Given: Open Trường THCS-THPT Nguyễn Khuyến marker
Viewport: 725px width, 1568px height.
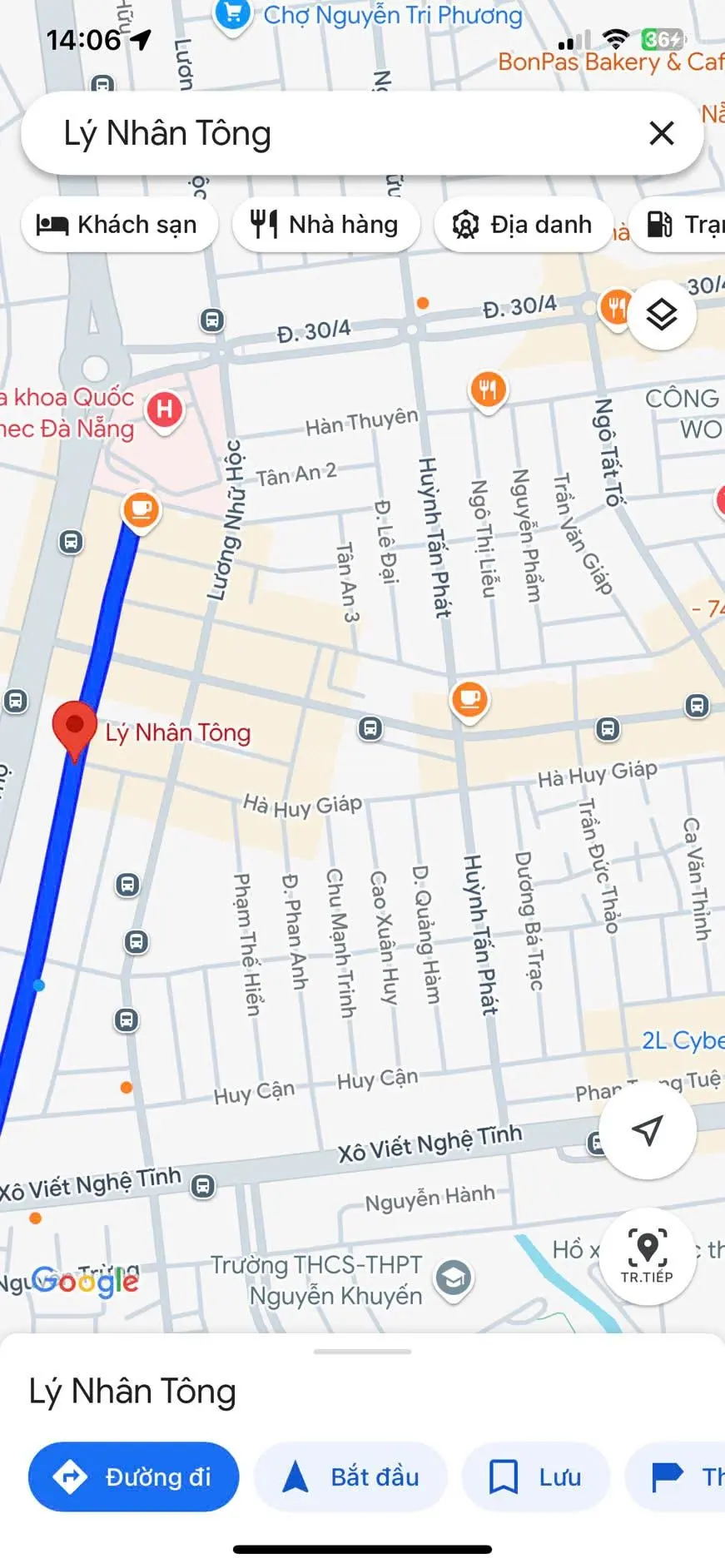Looking at the screenshot, I should [x=454, y=1277].
